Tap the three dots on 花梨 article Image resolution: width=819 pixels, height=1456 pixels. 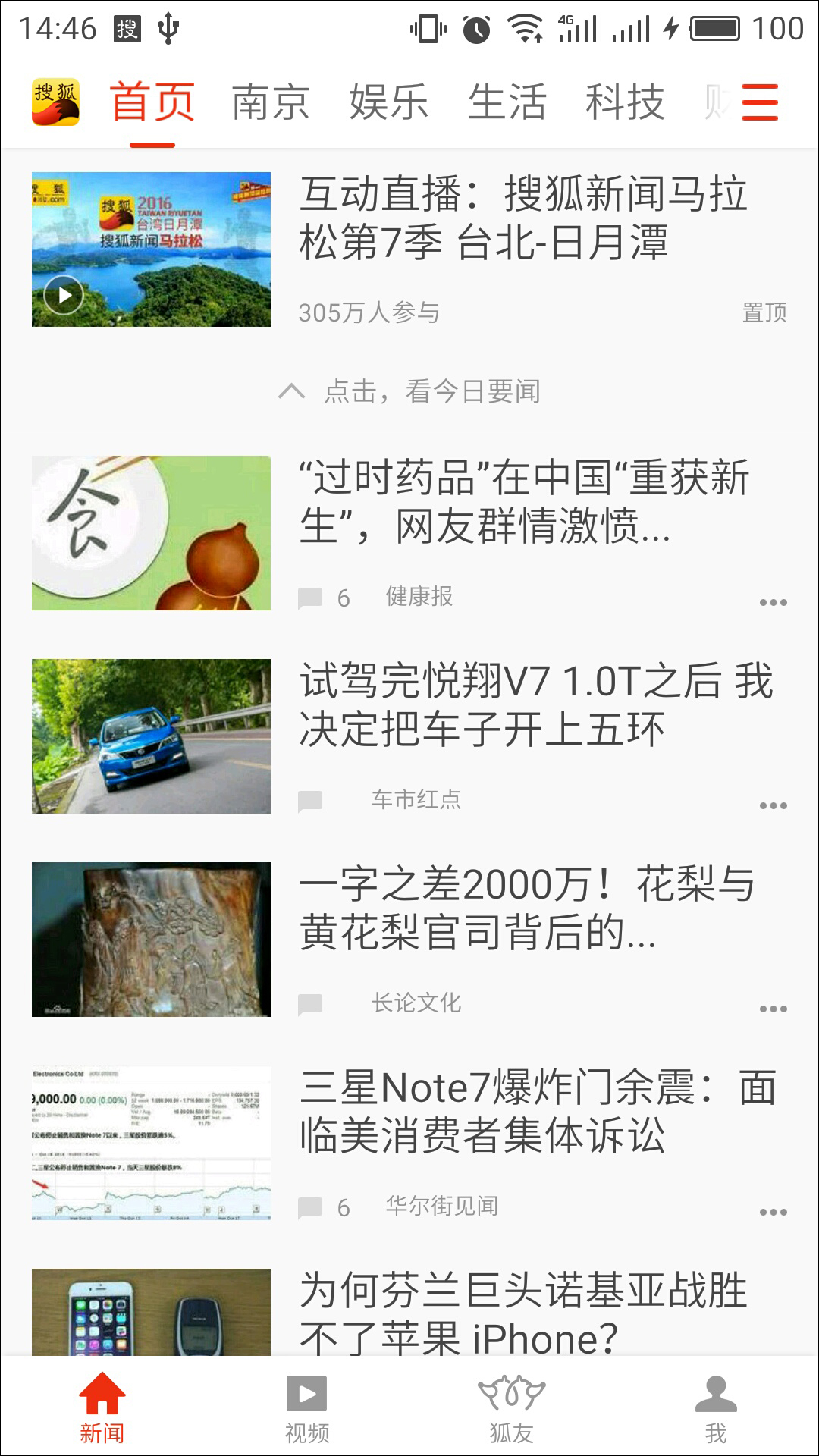point(773,1009)
